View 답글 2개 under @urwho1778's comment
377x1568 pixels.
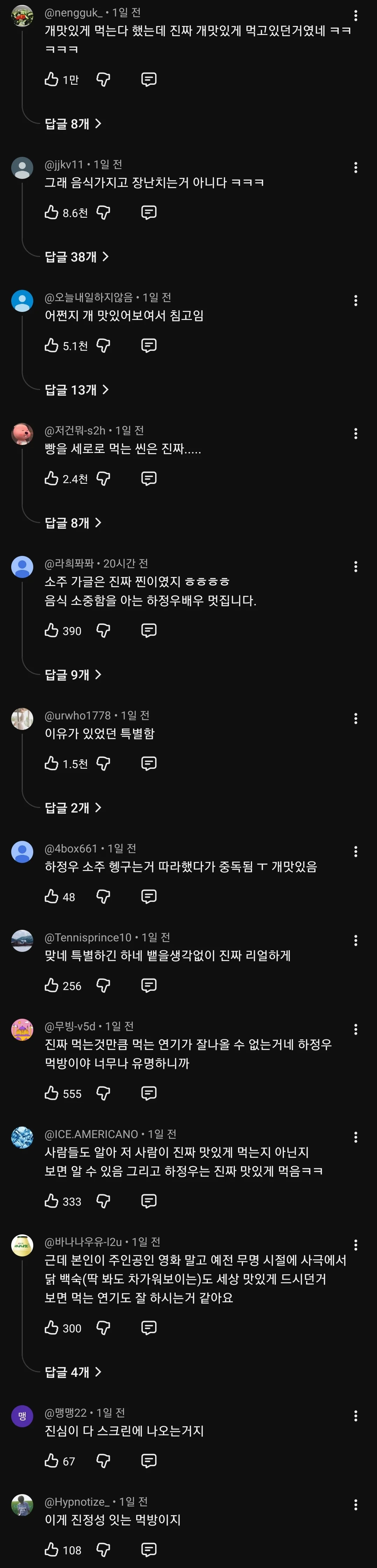[x=73, y=808]
